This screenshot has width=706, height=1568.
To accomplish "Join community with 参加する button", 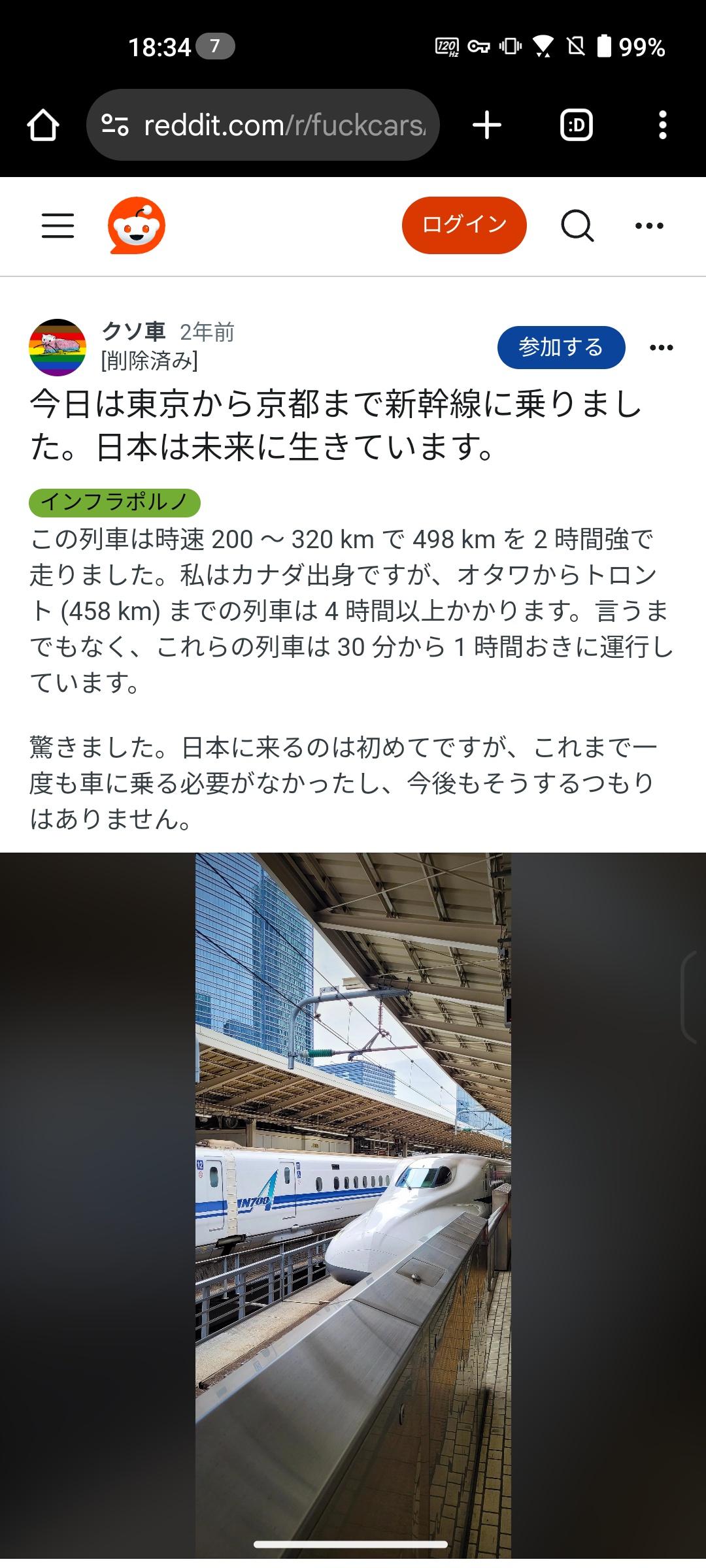I will point(561,347).
